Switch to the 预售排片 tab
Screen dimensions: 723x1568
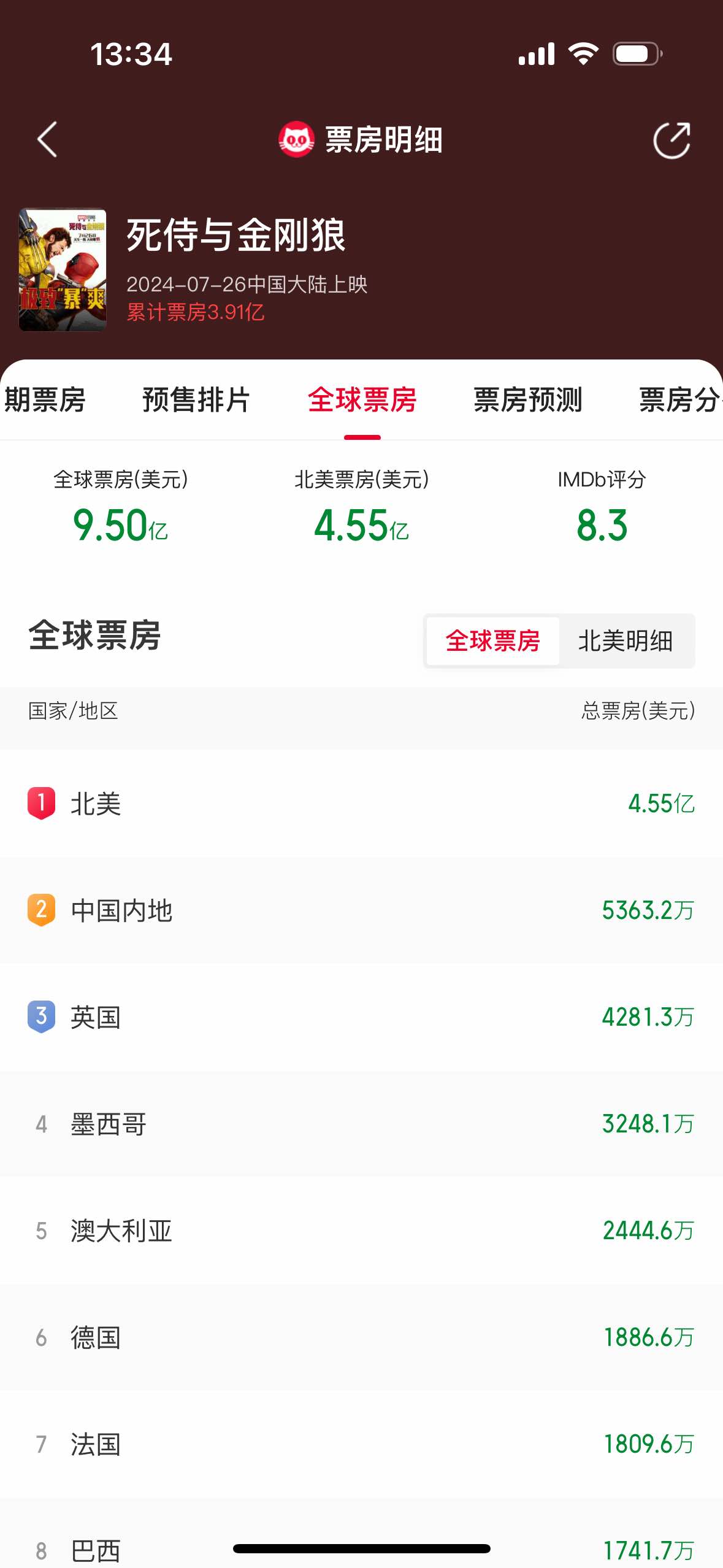[x=196, y=400]
